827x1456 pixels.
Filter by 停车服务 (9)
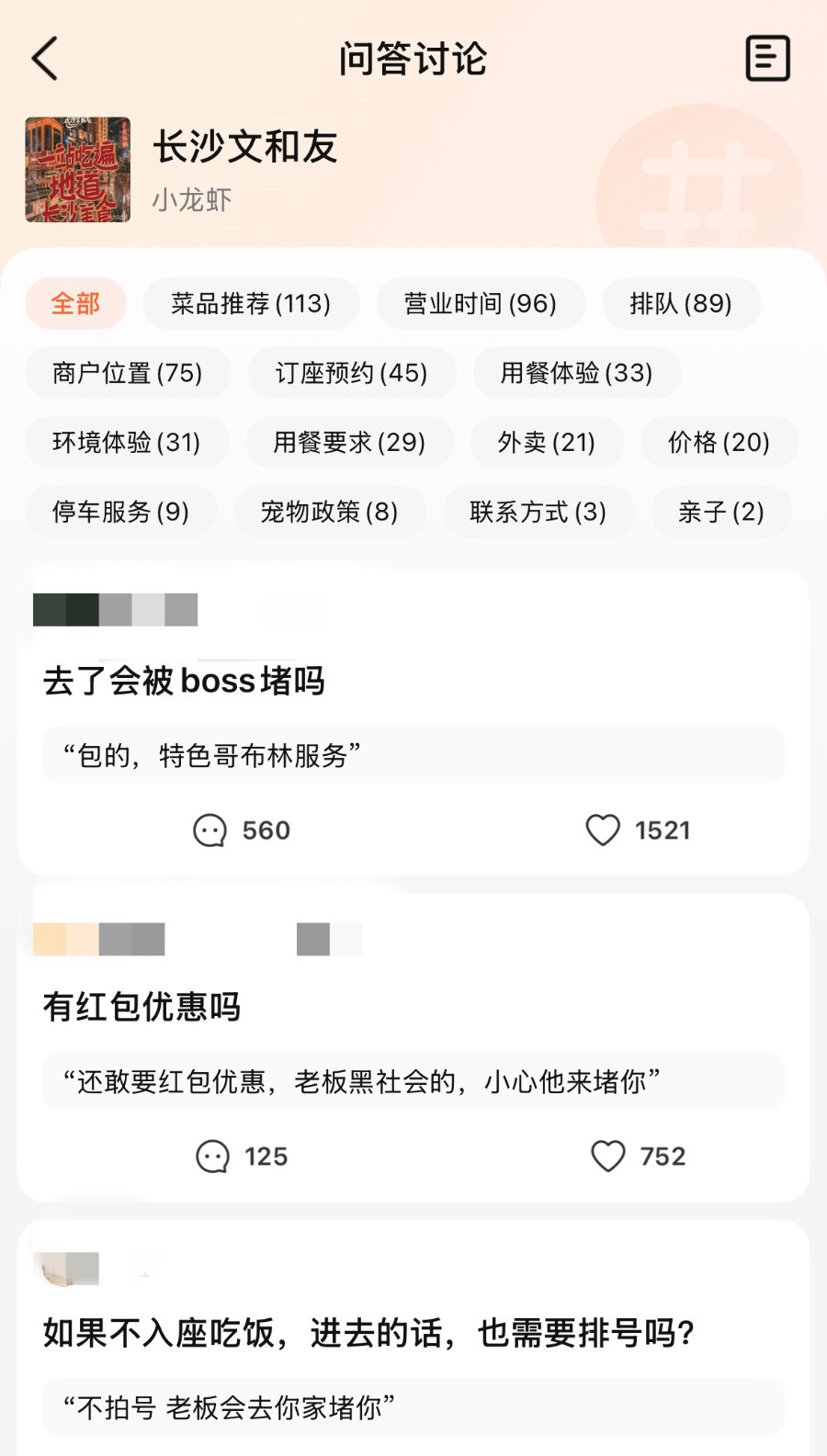click(x=121, y=512)
